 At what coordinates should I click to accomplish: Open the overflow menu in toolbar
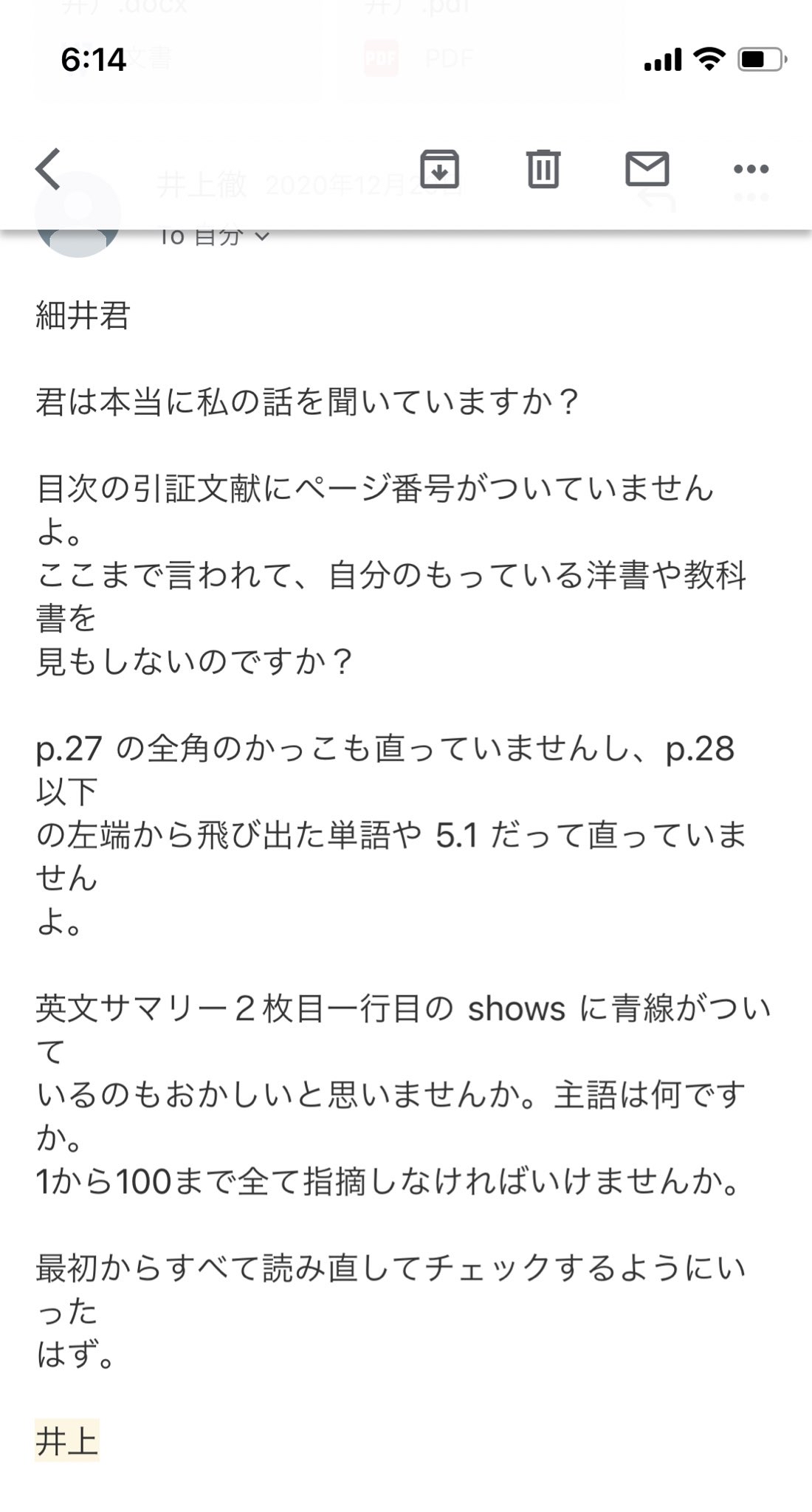coord(751,169)
